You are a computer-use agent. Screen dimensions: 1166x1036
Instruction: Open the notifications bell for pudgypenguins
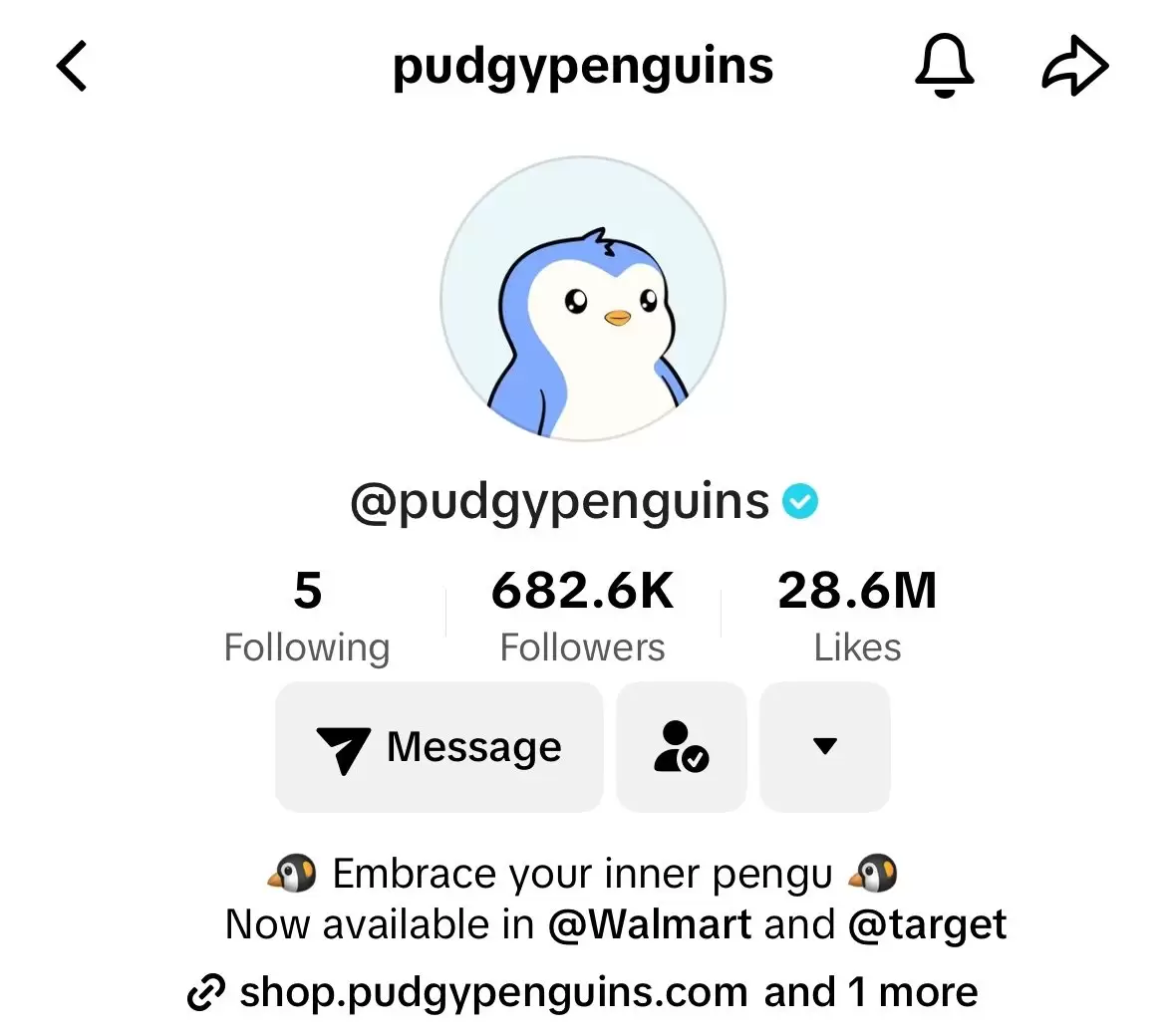(x=943, y=67)
